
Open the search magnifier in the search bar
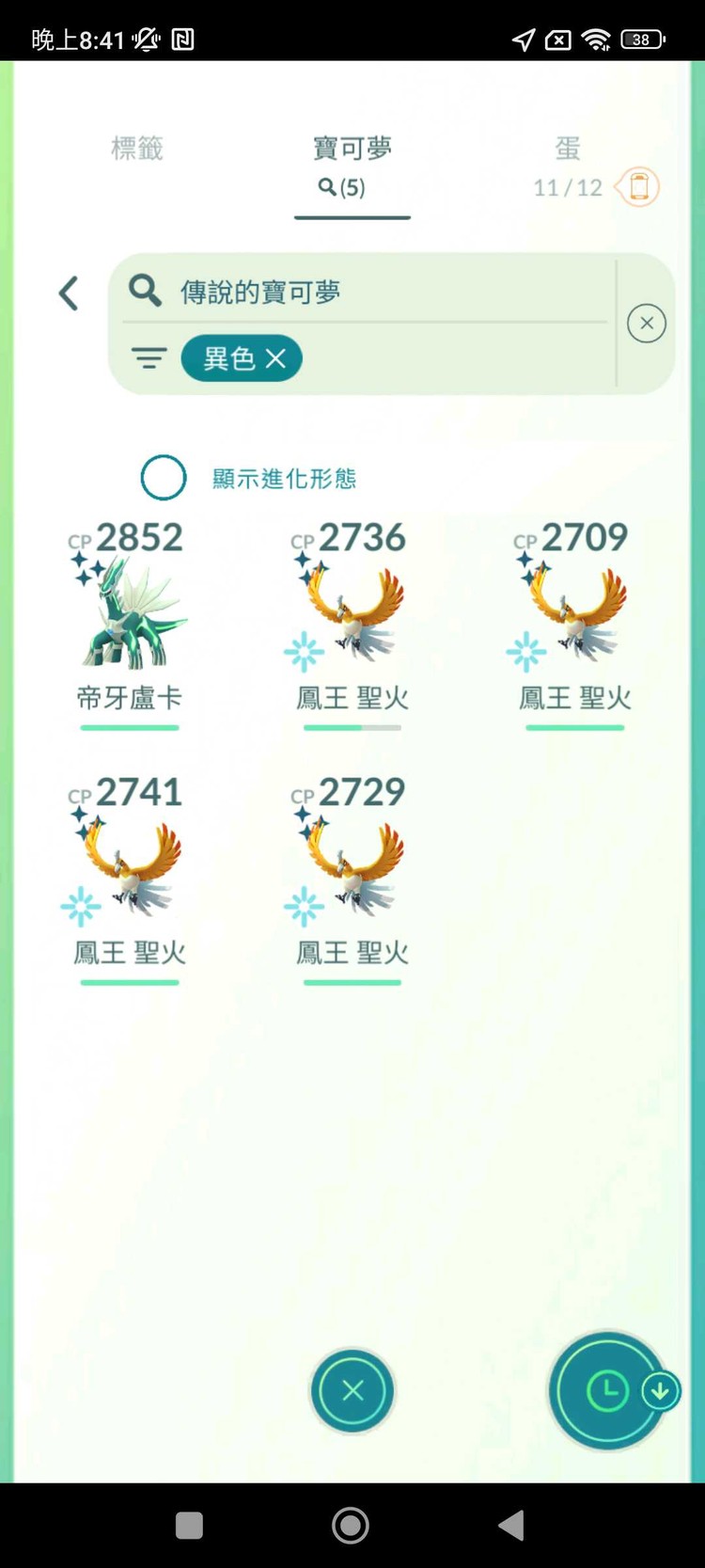pyautogui.click(x=146, y=292)
